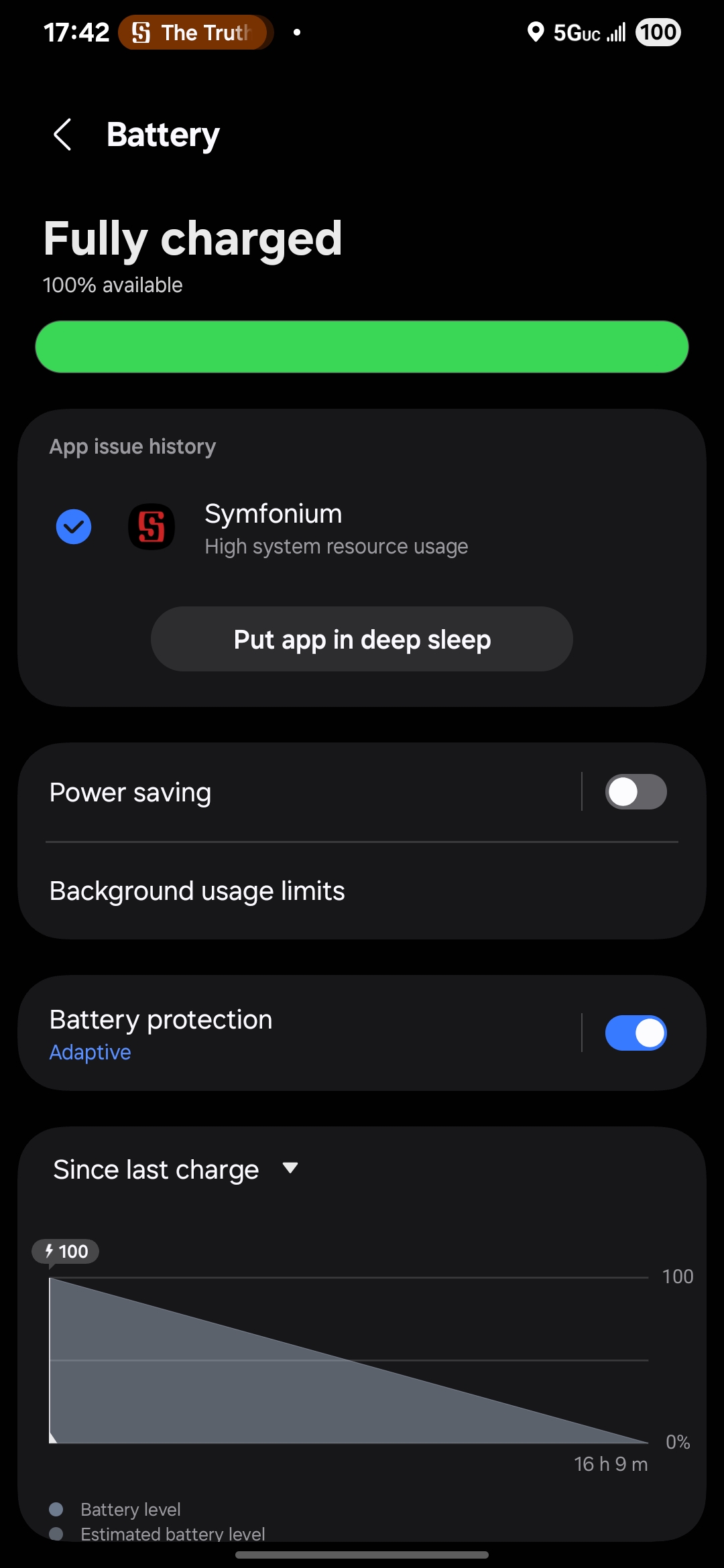Open Battery protection settings
The width and height of the screenshot is (724, 1568).
coord(268,1033)
